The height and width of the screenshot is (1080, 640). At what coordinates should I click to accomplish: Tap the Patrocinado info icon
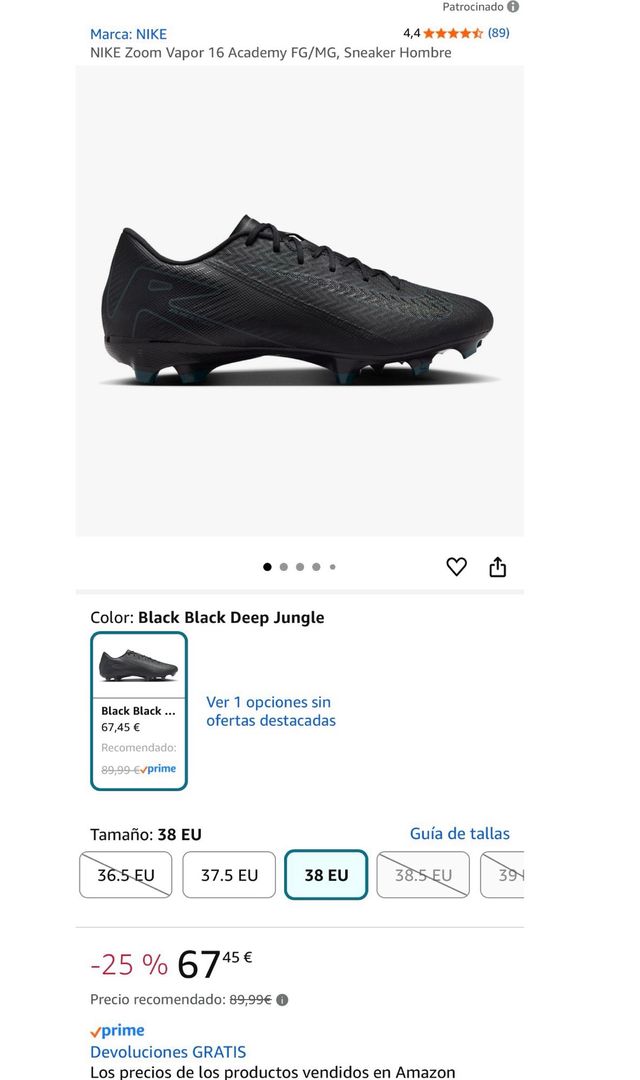(513, 7)
